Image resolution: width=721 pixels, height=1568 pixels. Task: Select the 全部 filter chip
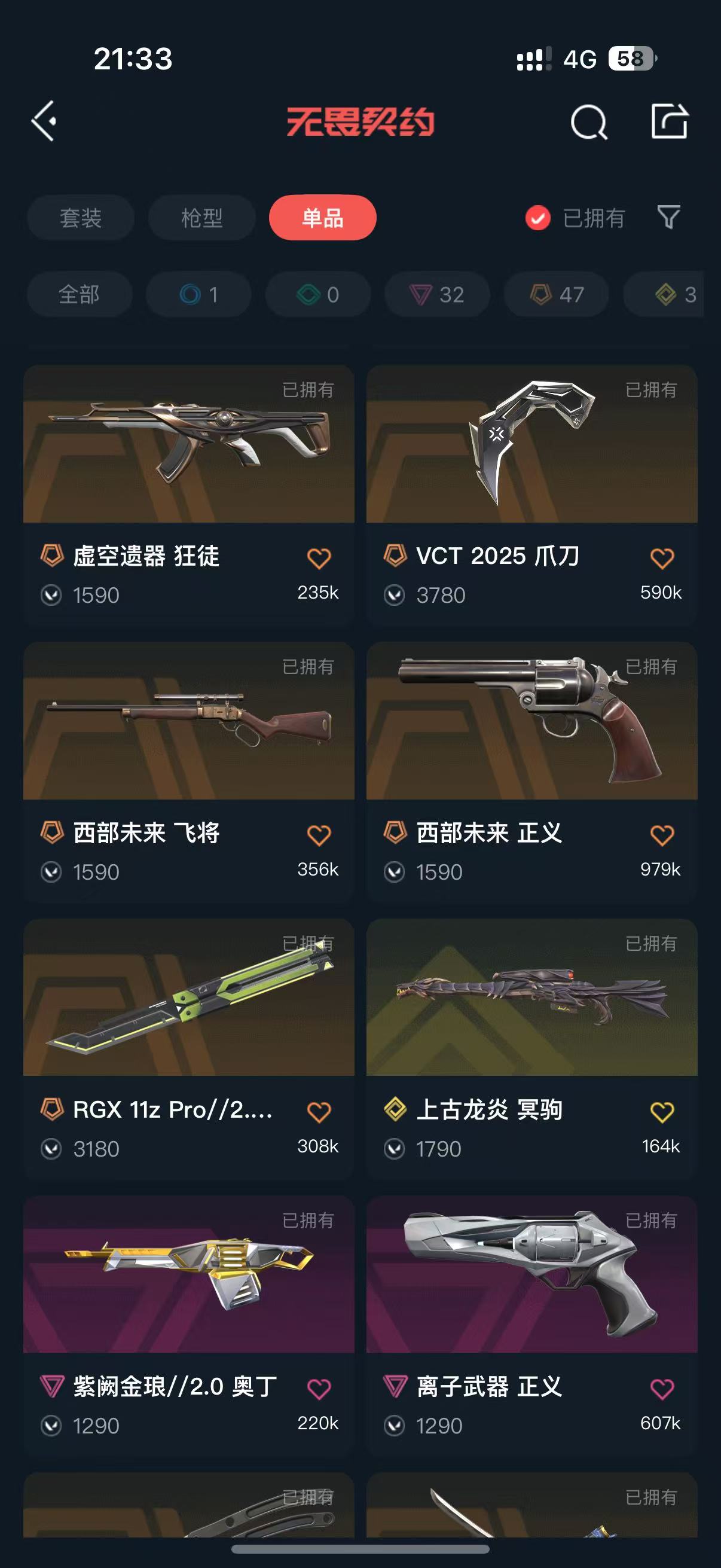click(x=79, y=295)
